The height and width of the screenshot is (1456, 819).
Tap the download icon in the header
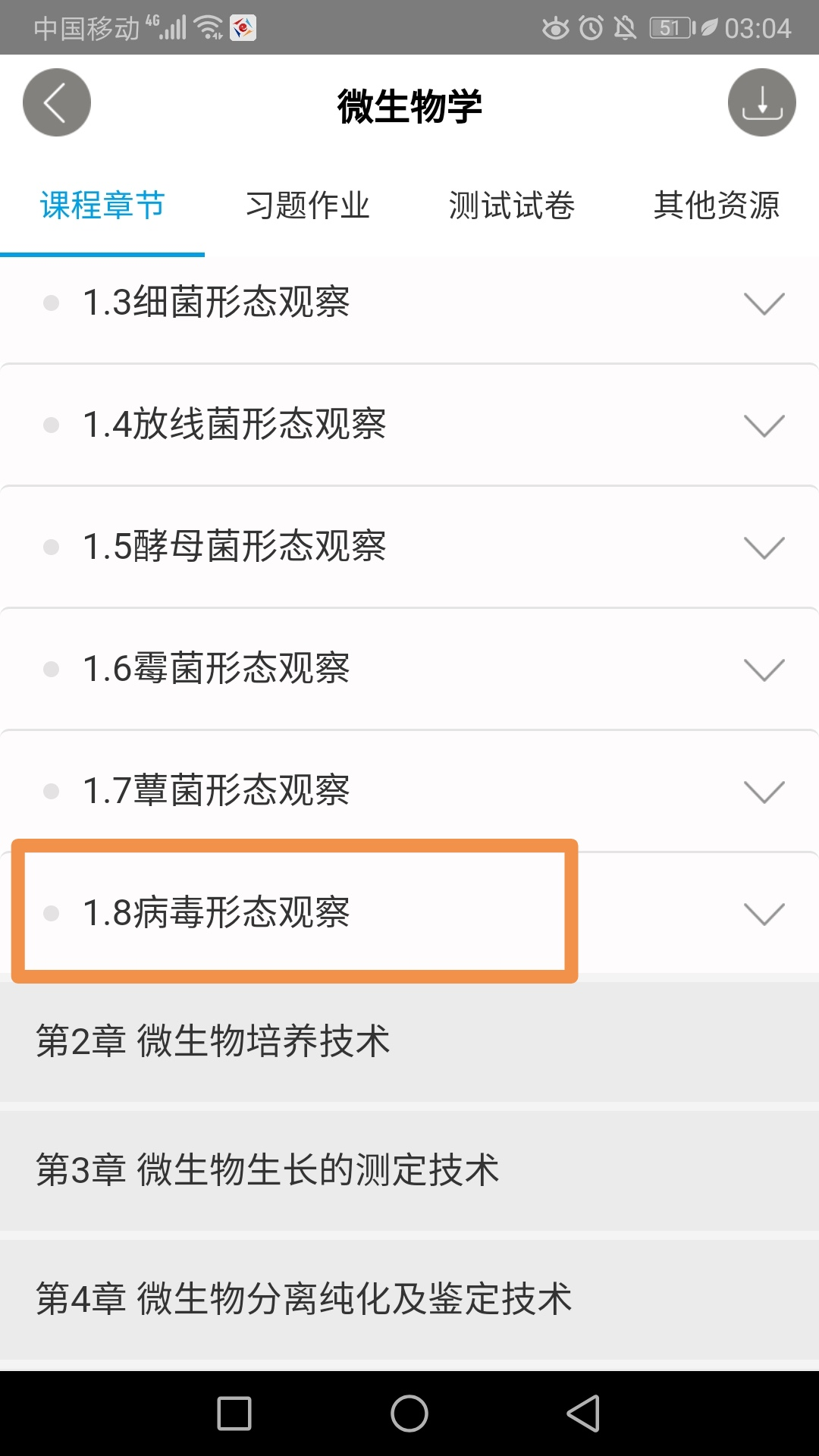coord(761,102)
